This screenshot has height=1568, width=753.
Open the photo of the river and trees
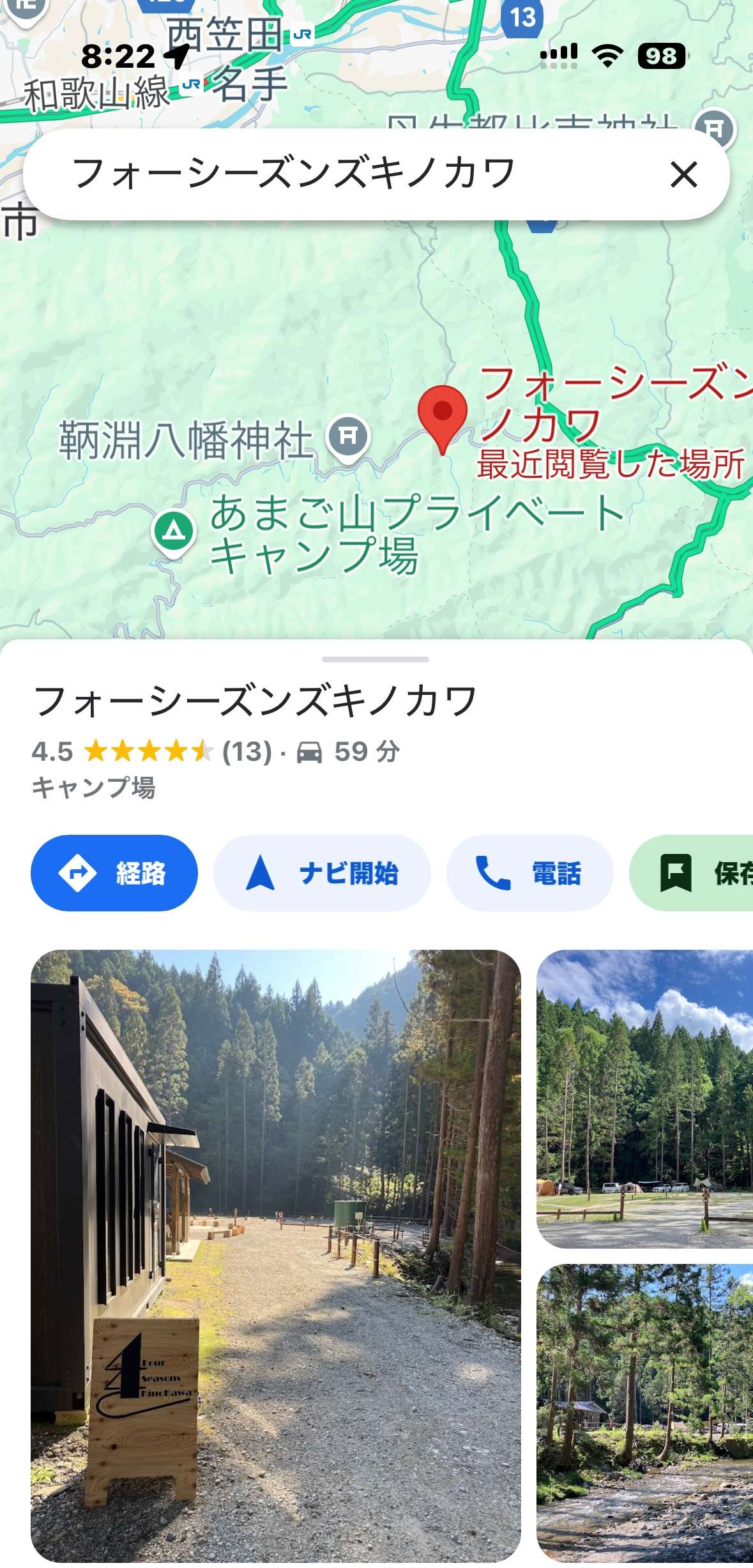[x=644, y=1413]
